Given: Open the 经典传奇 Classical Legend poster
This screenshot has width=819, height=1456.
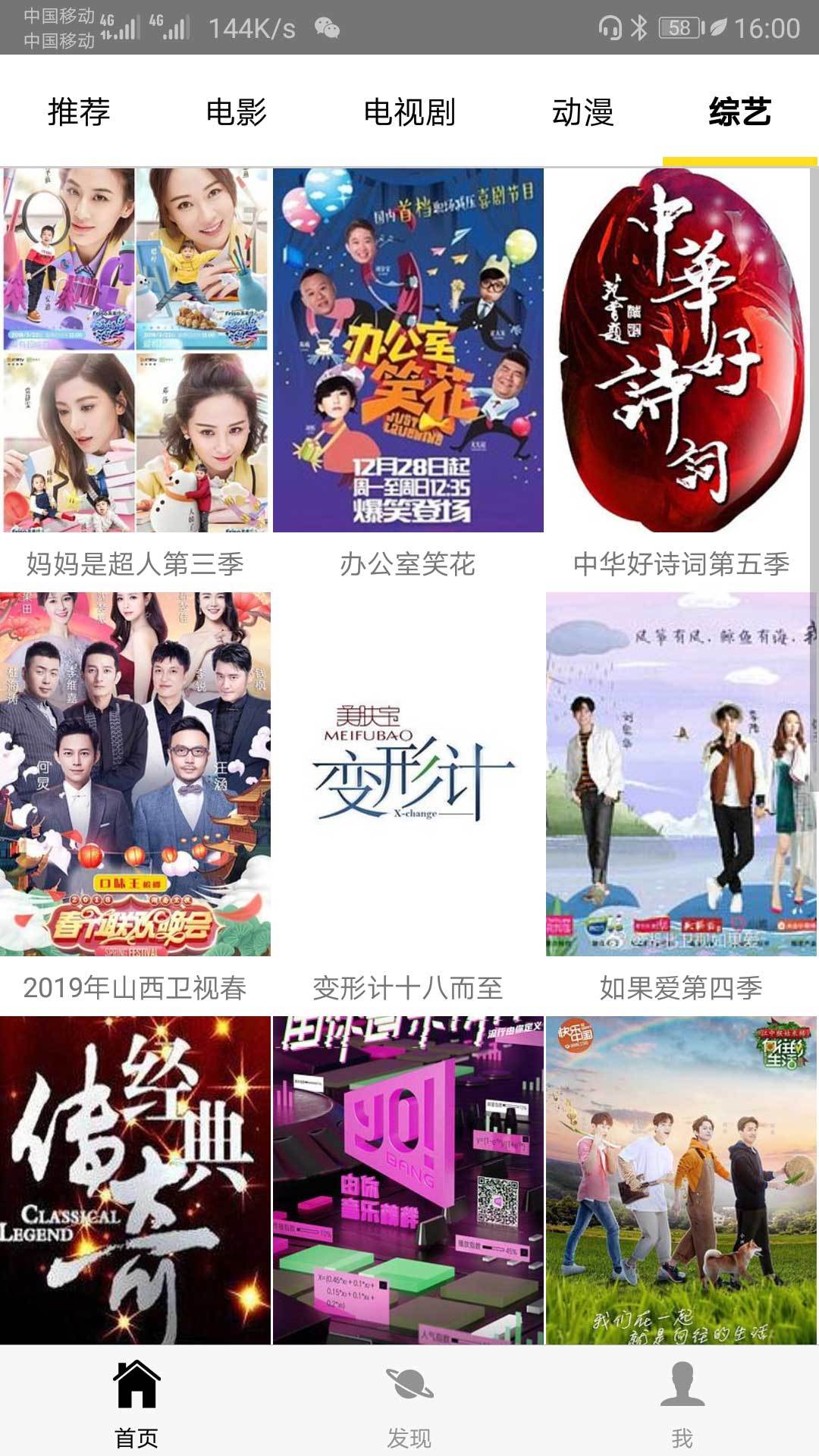Looking at the screenshot, I should coord(136,1180).
